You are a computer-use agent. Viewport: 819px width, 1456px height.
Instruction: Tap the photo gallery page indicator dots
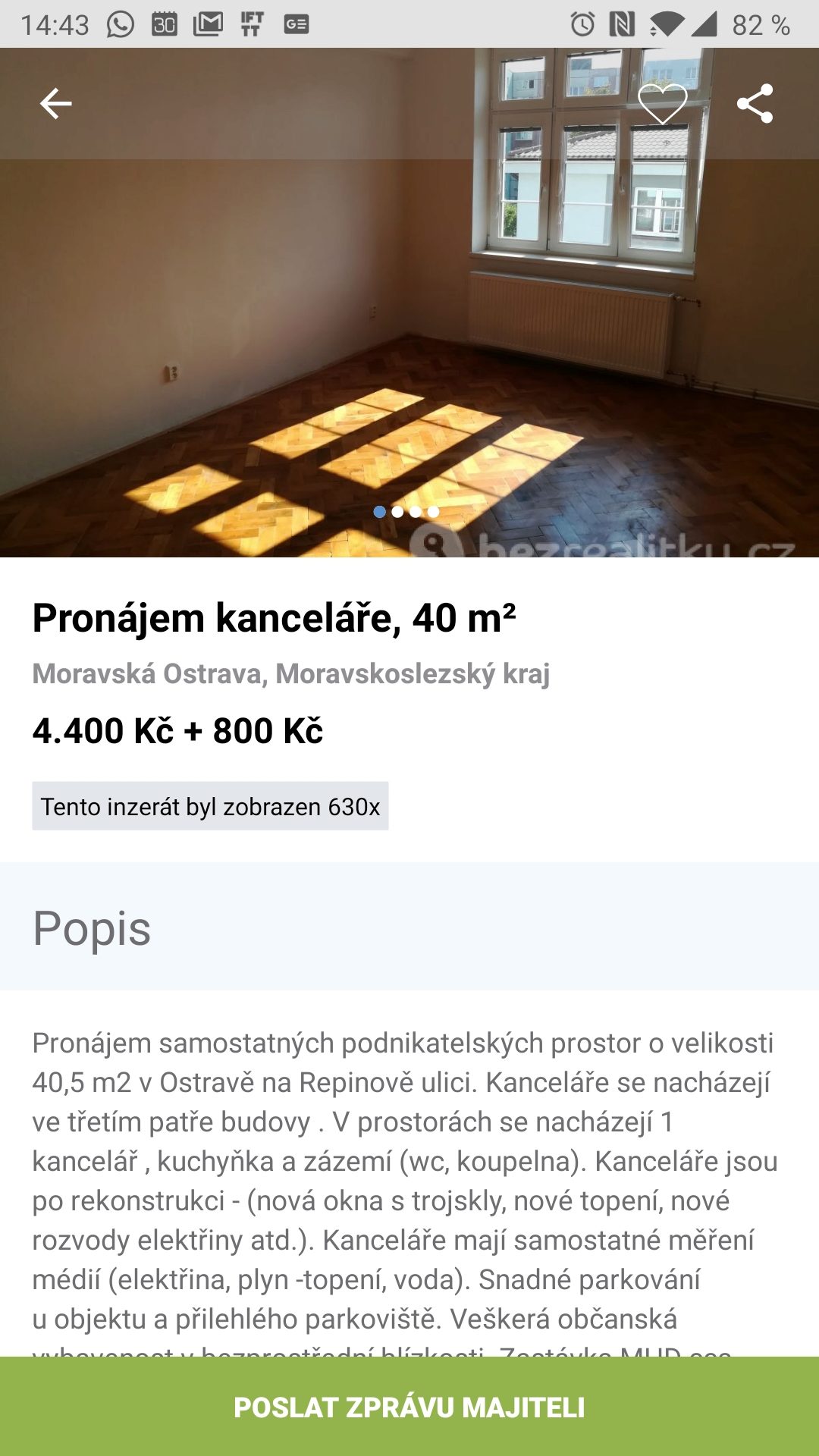click(406, 512)
